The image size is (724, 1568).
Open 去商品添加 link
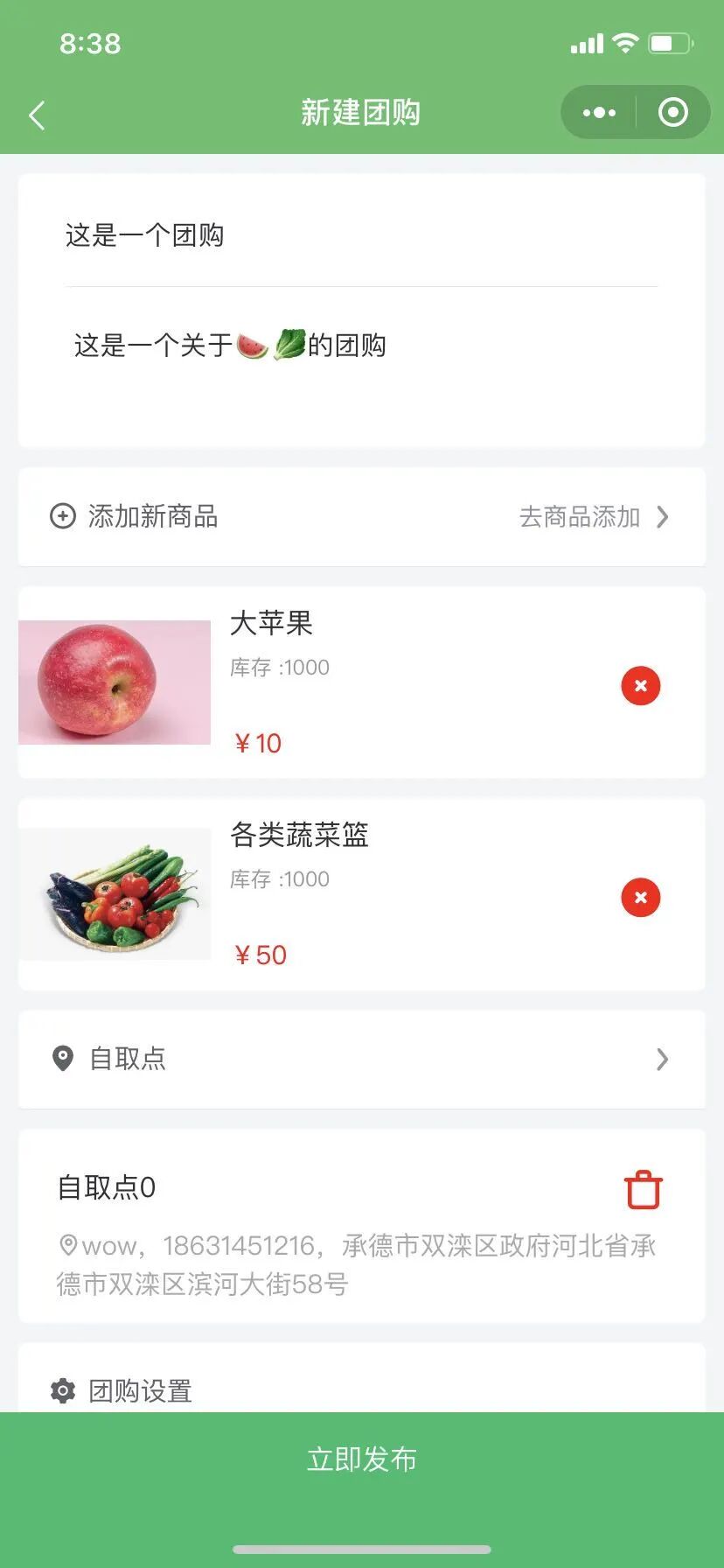click(x=593, y=517)
